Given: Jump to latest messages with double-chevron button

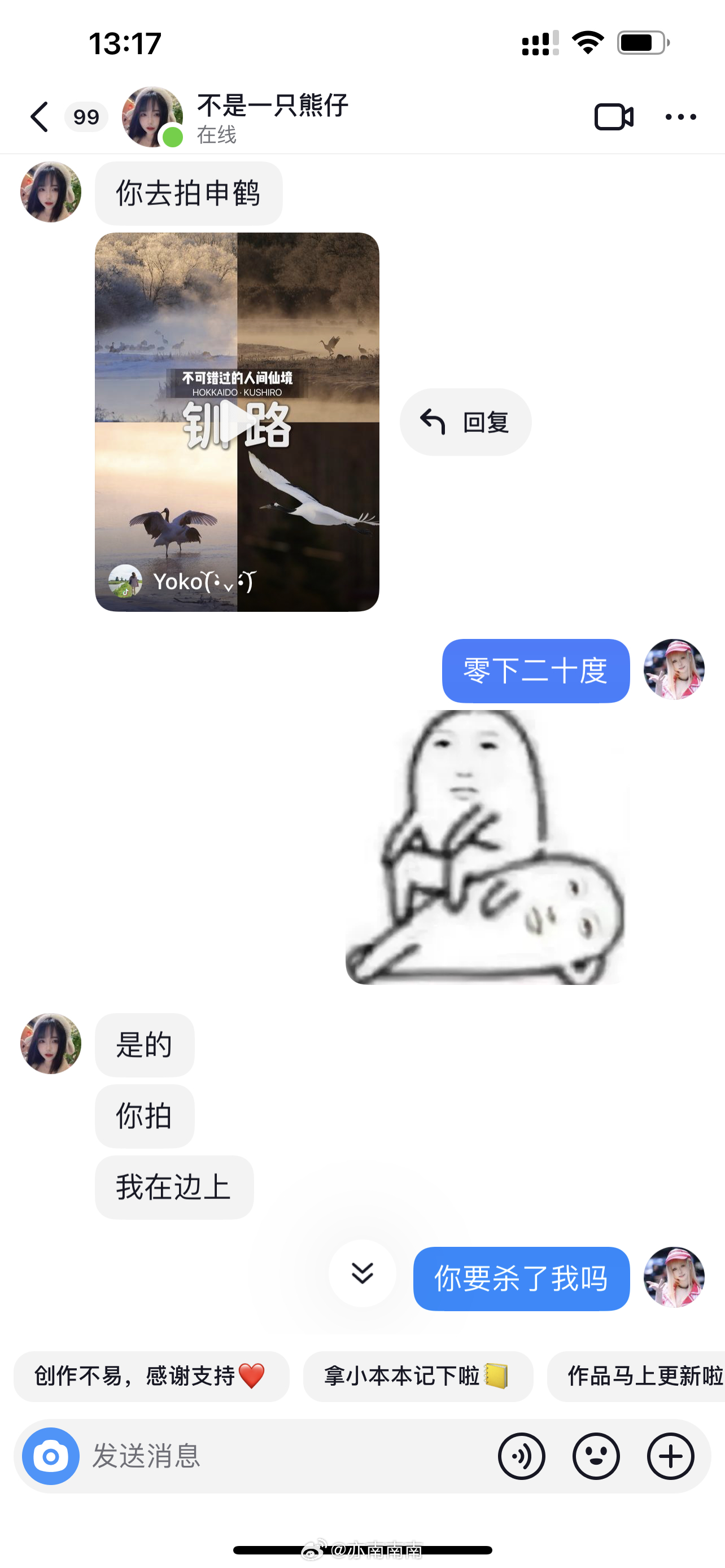Looking at the screenshot, I should tap(362, 1273).
